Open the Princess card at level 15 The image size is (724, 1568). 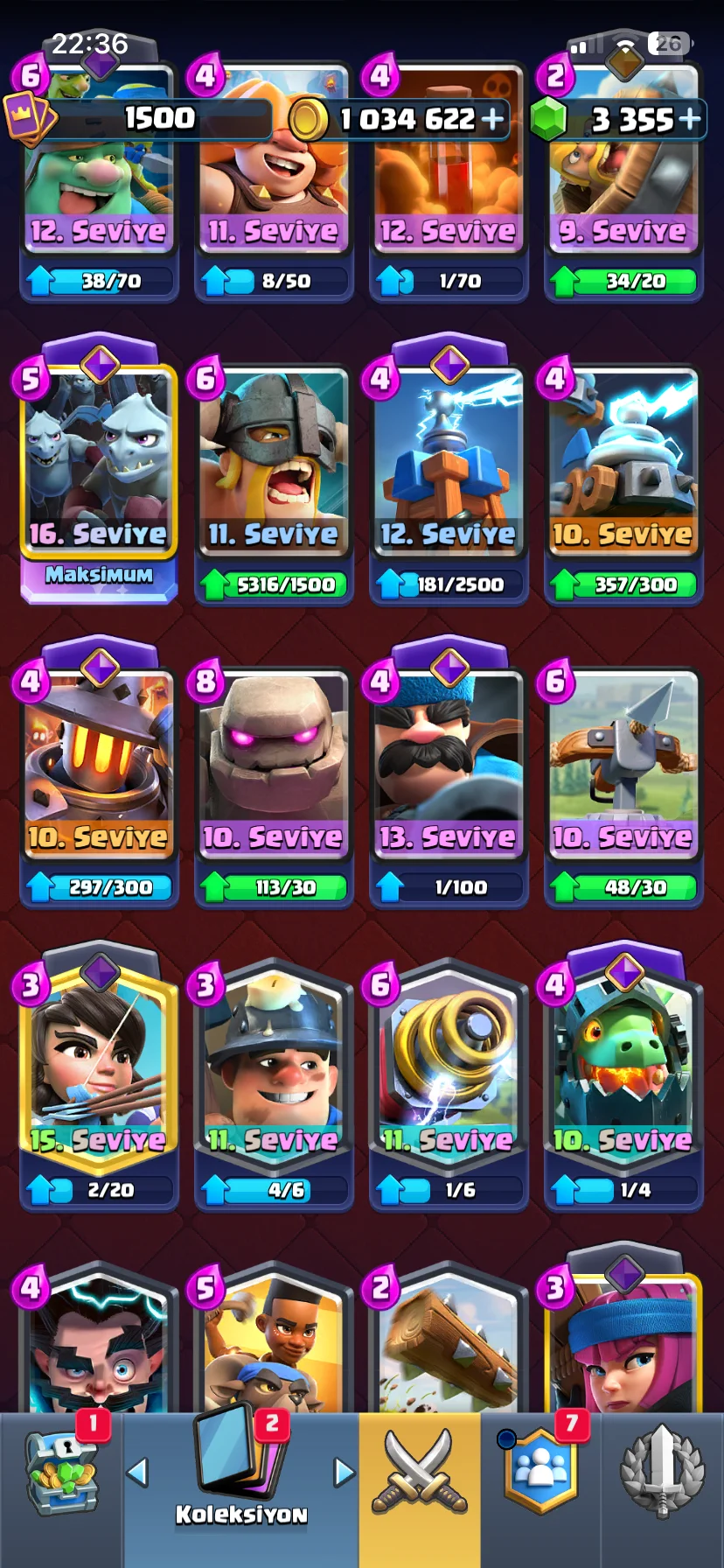[x=99, y=1078]
